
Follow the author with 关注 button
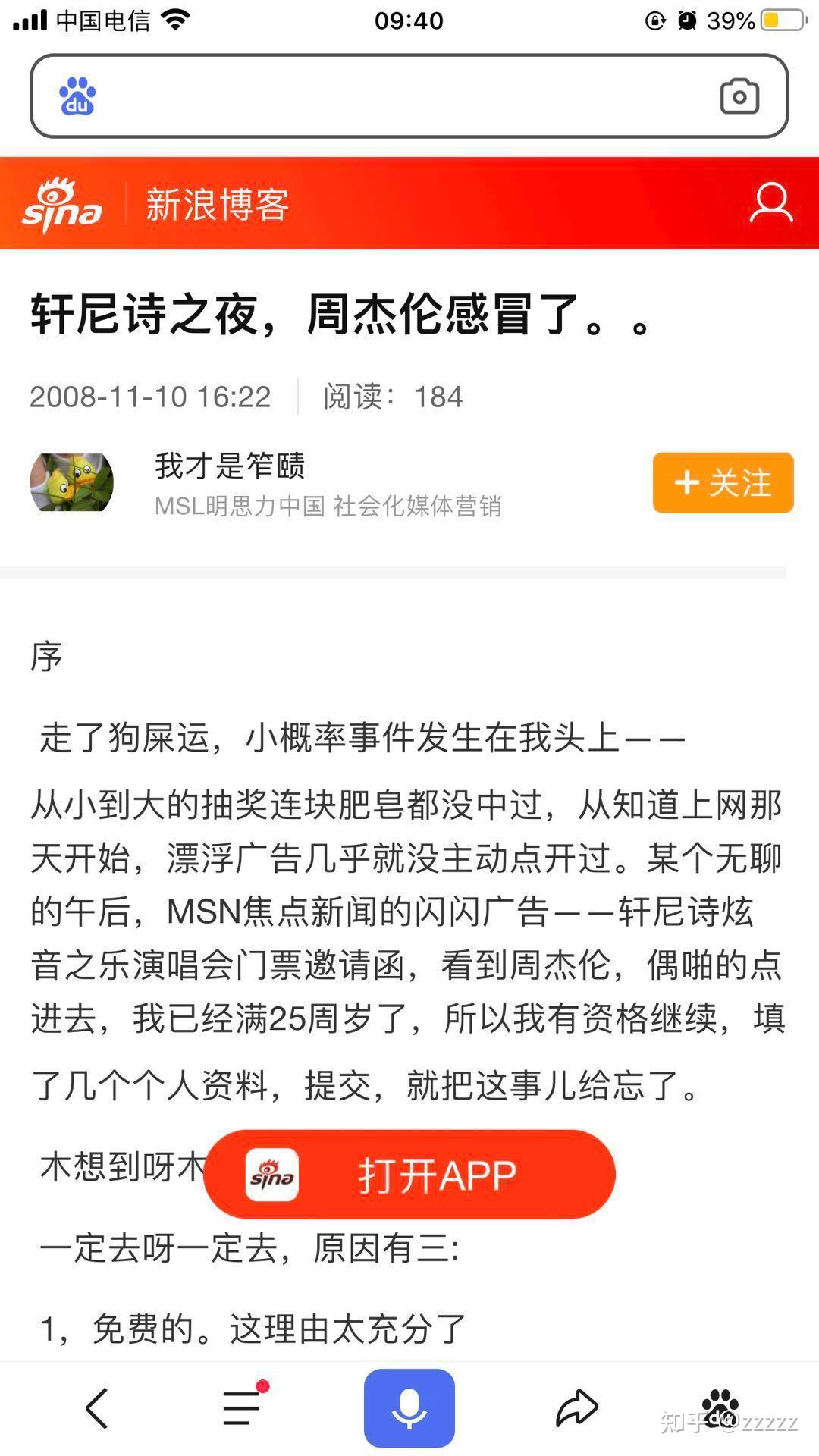(x=723, y=483)
